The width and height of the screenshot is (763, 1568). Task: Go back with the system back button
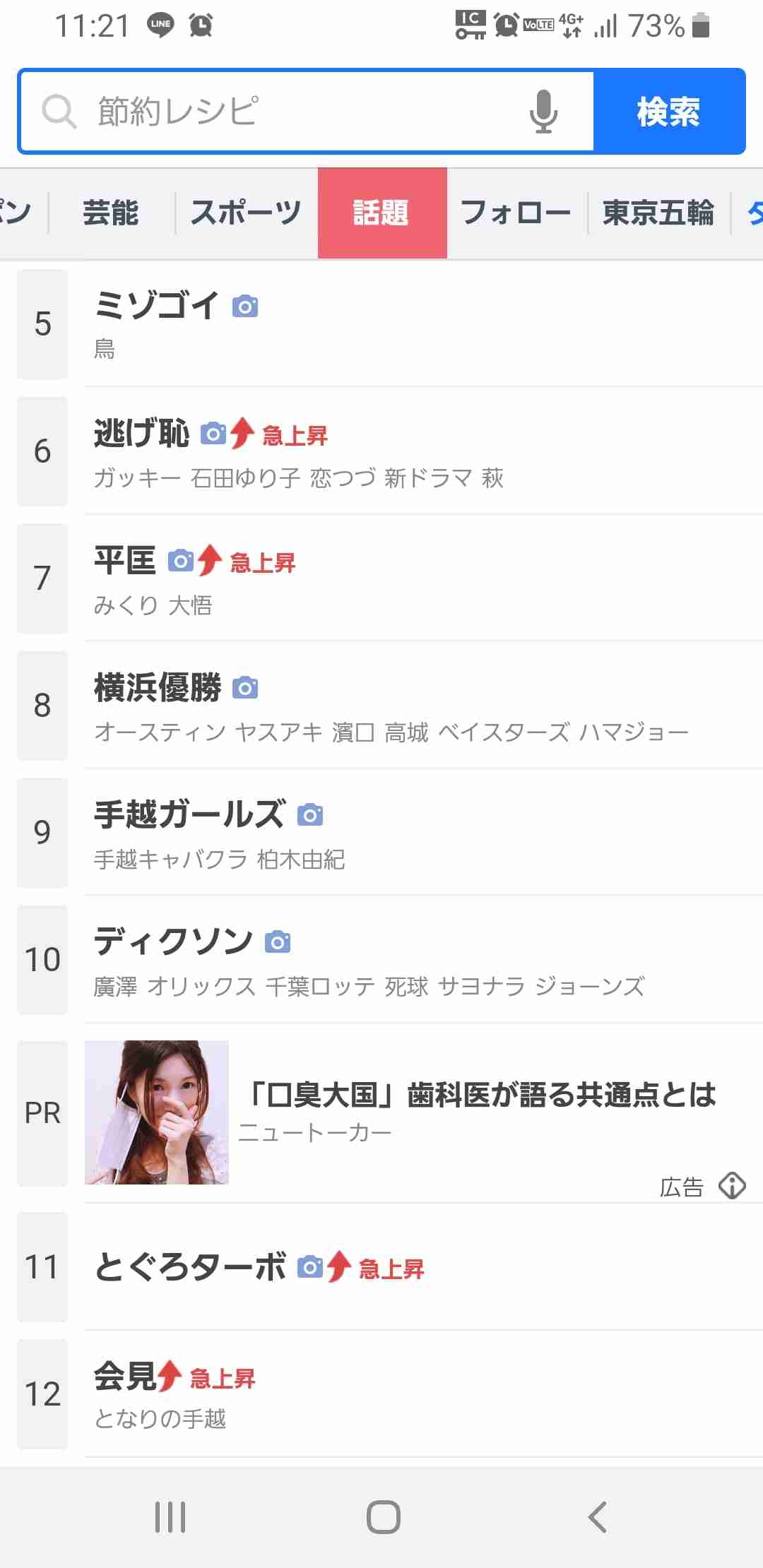click(598, 1516)
